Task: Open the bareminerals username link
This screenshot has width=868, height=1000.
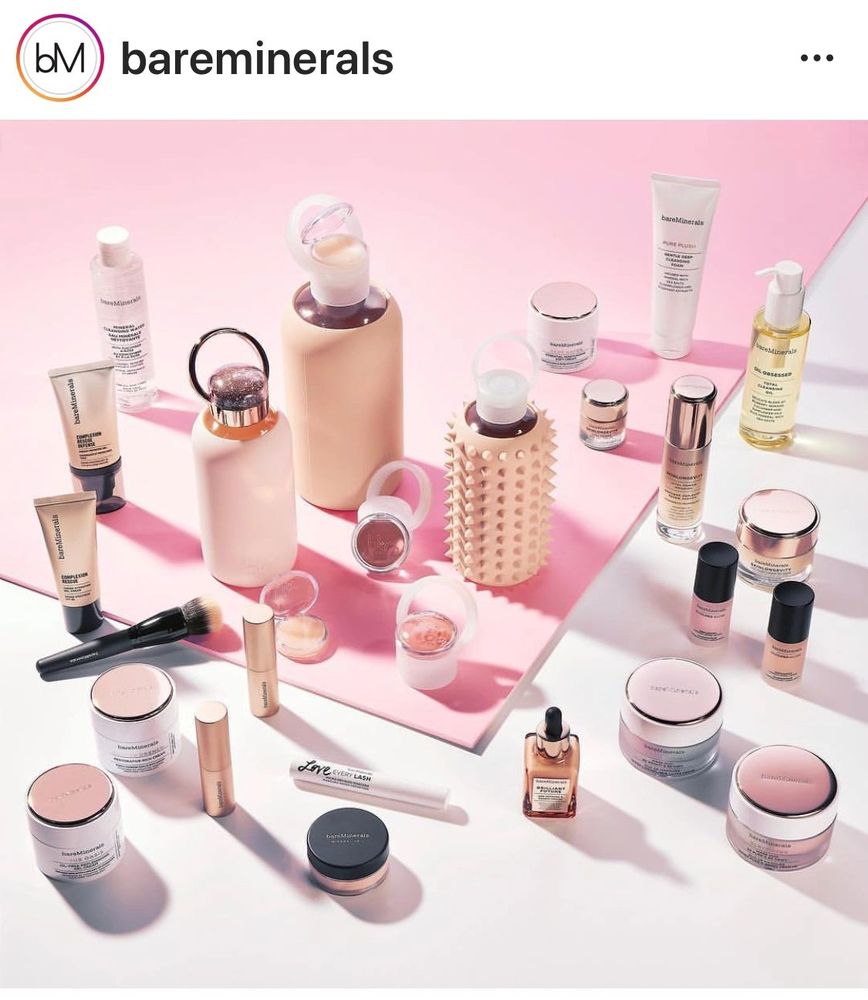Action: point(257,59)
